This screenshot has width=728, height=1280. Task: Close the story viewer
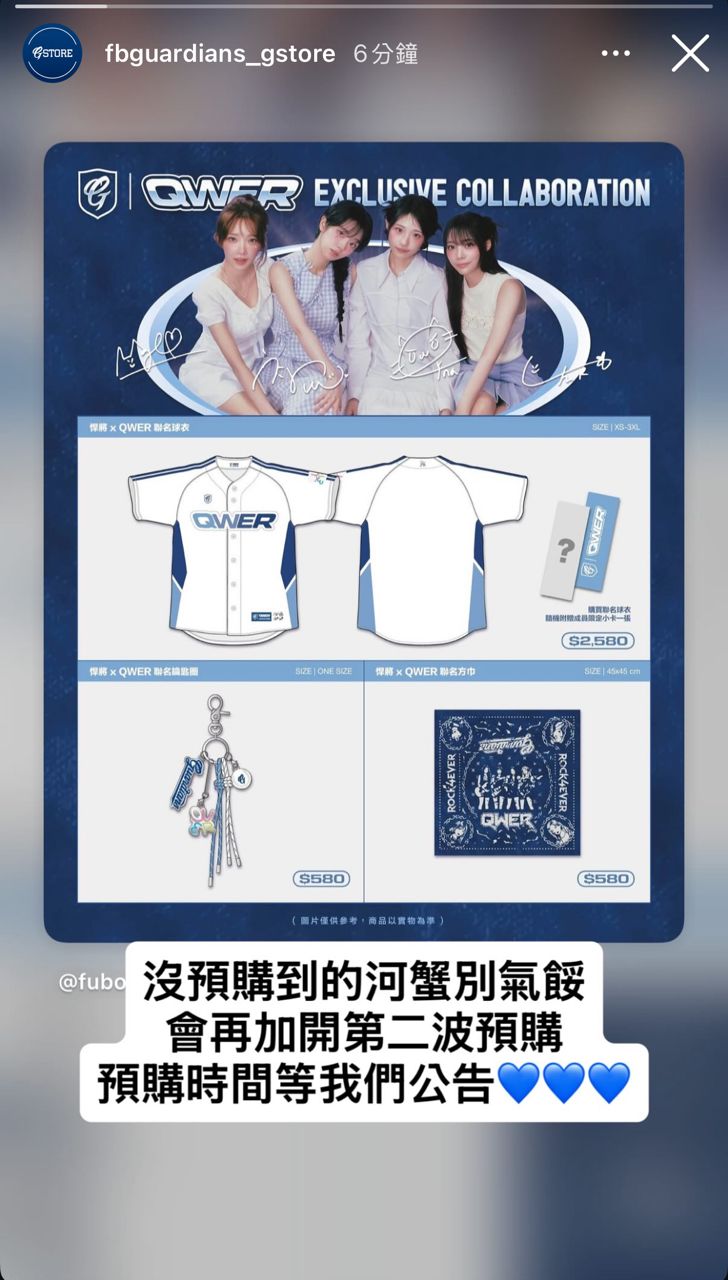click(x=689, y=53)
